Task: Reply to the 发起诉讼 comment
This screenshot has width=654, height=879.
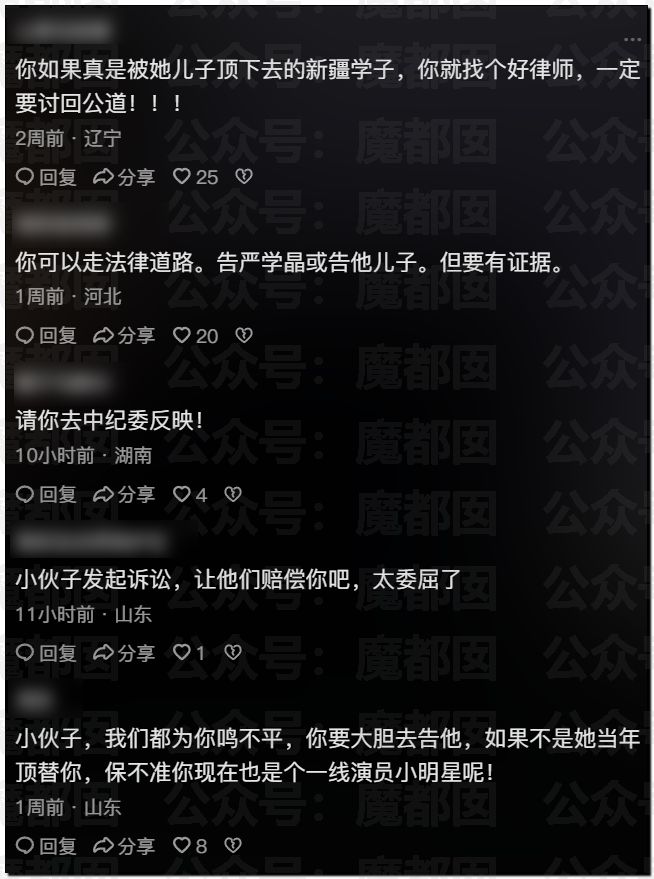Action: click(x=46, y=653)
